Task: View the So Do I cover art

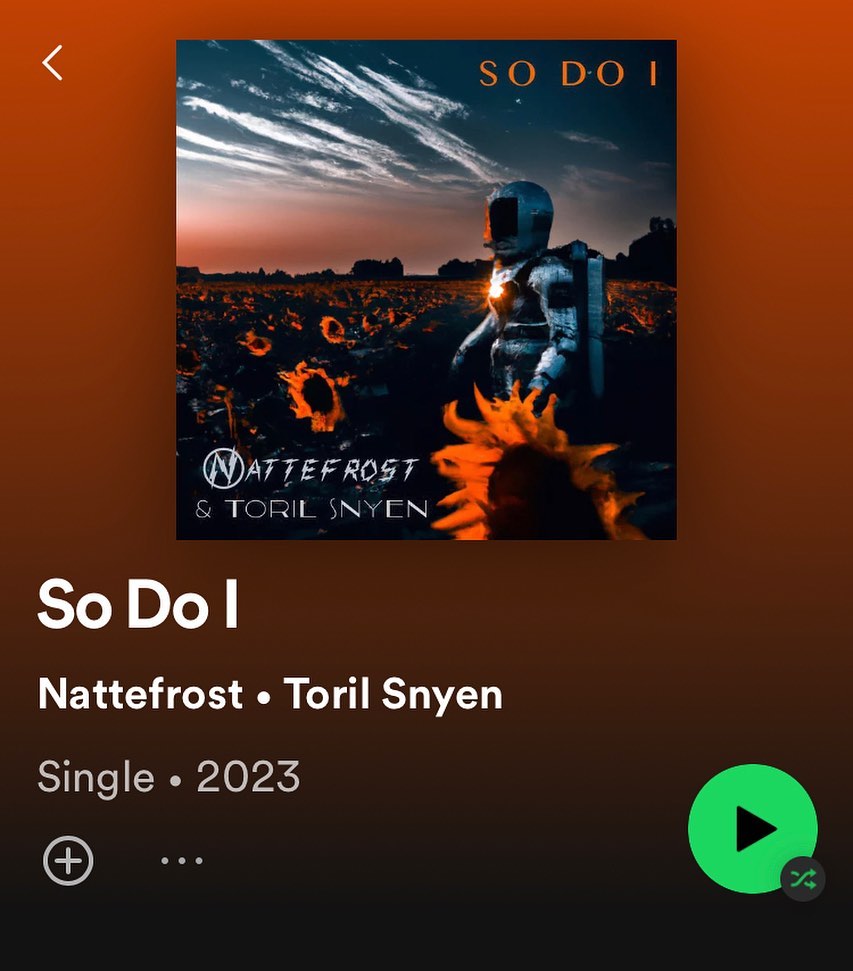Action: tap(426, 290)
